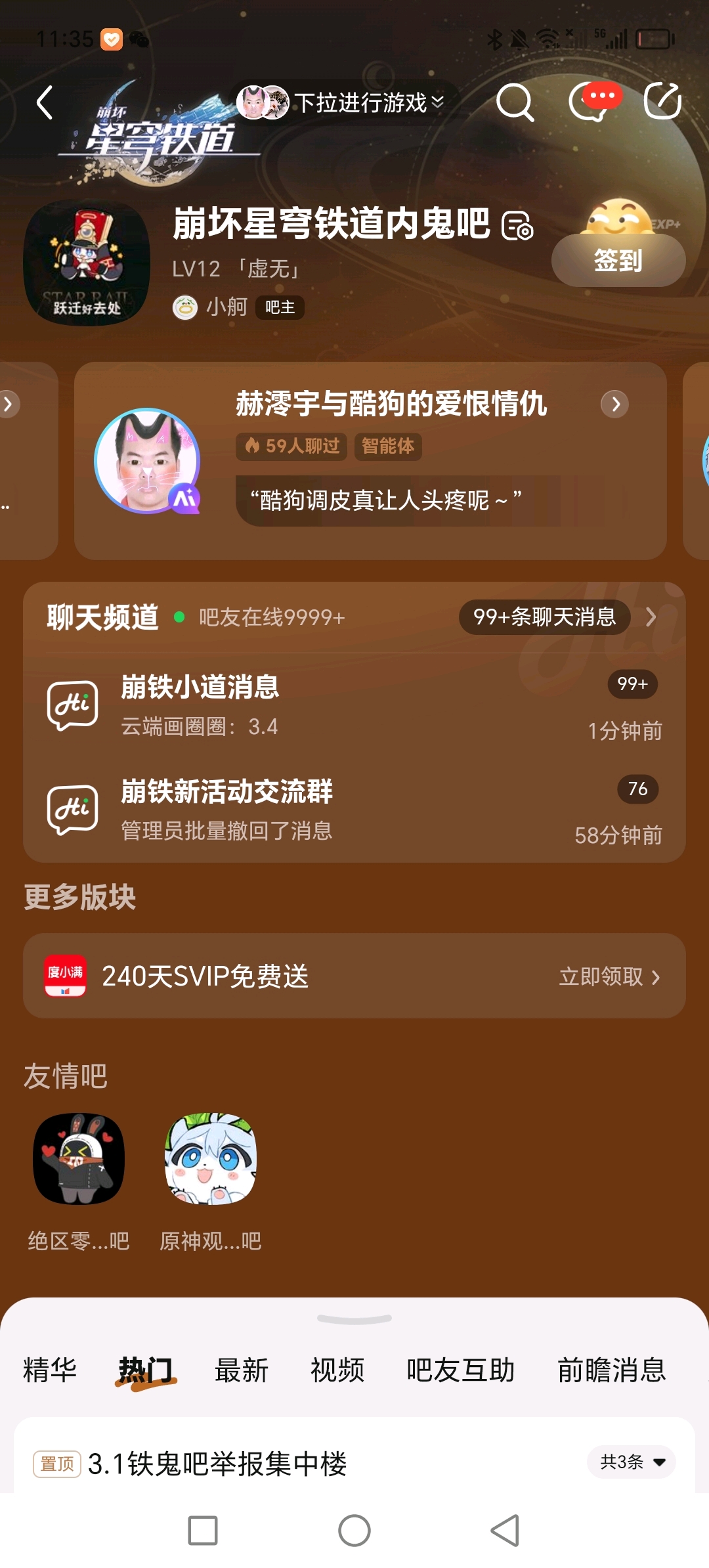Tap the system home button
Screen dimensions: 709x1568
pos(354,1531)
